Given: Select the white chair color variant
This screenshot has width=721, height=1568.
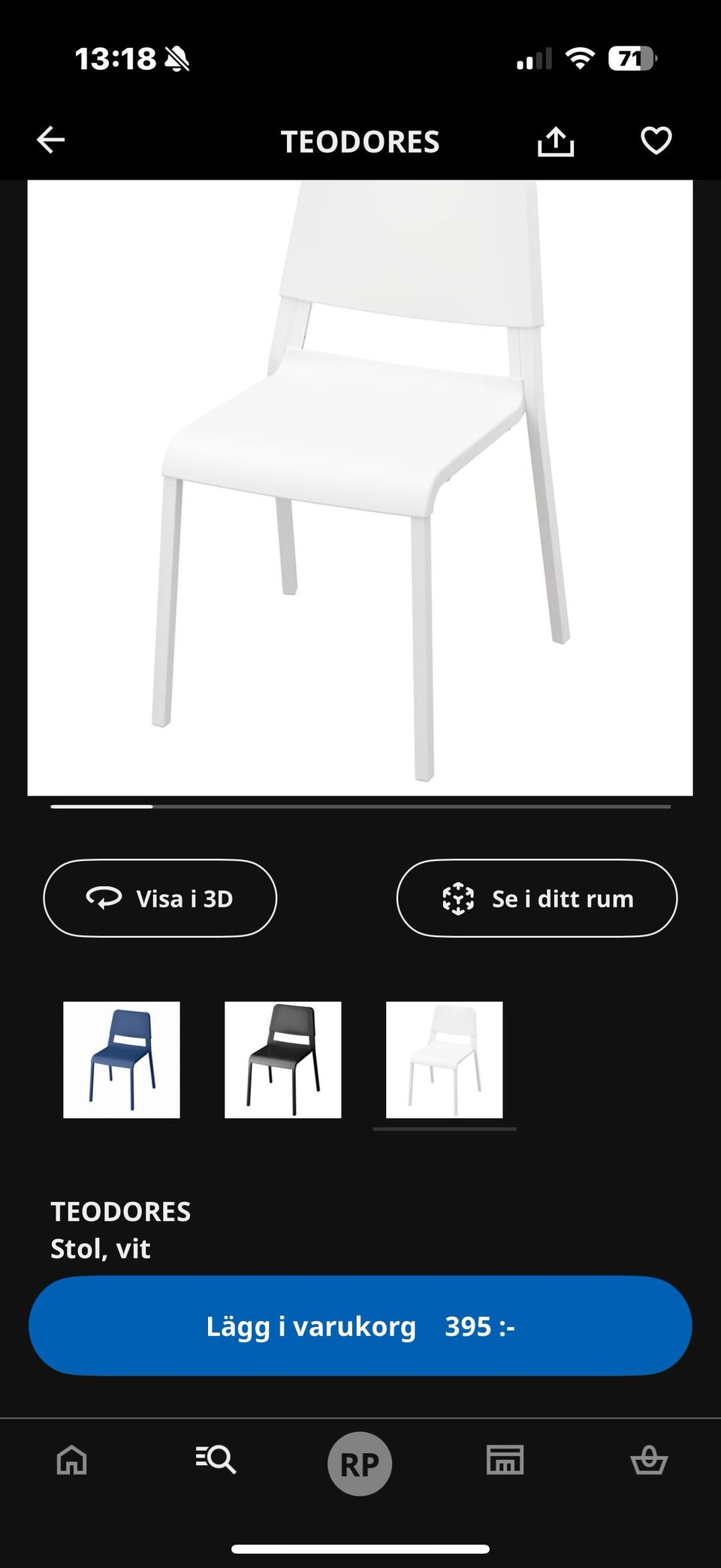Looking at the screenshot, I should [444, 1060].
